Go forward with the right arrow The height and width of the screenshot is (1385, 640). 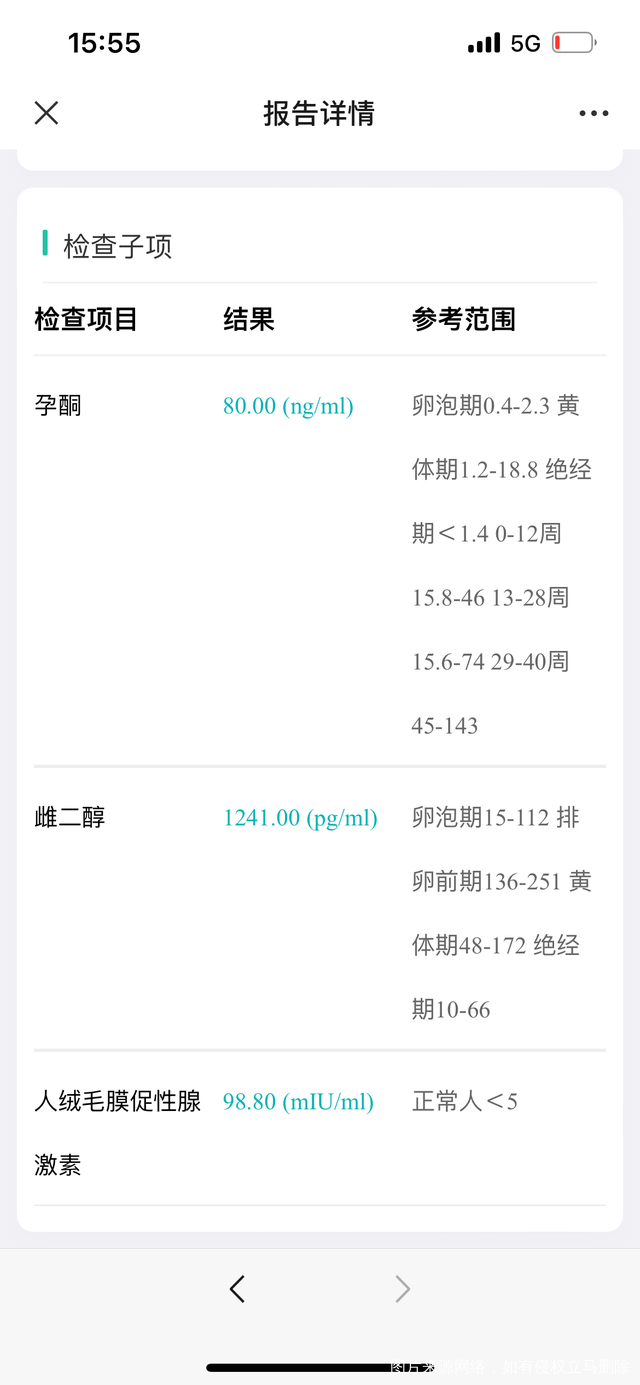[402, 1289]
